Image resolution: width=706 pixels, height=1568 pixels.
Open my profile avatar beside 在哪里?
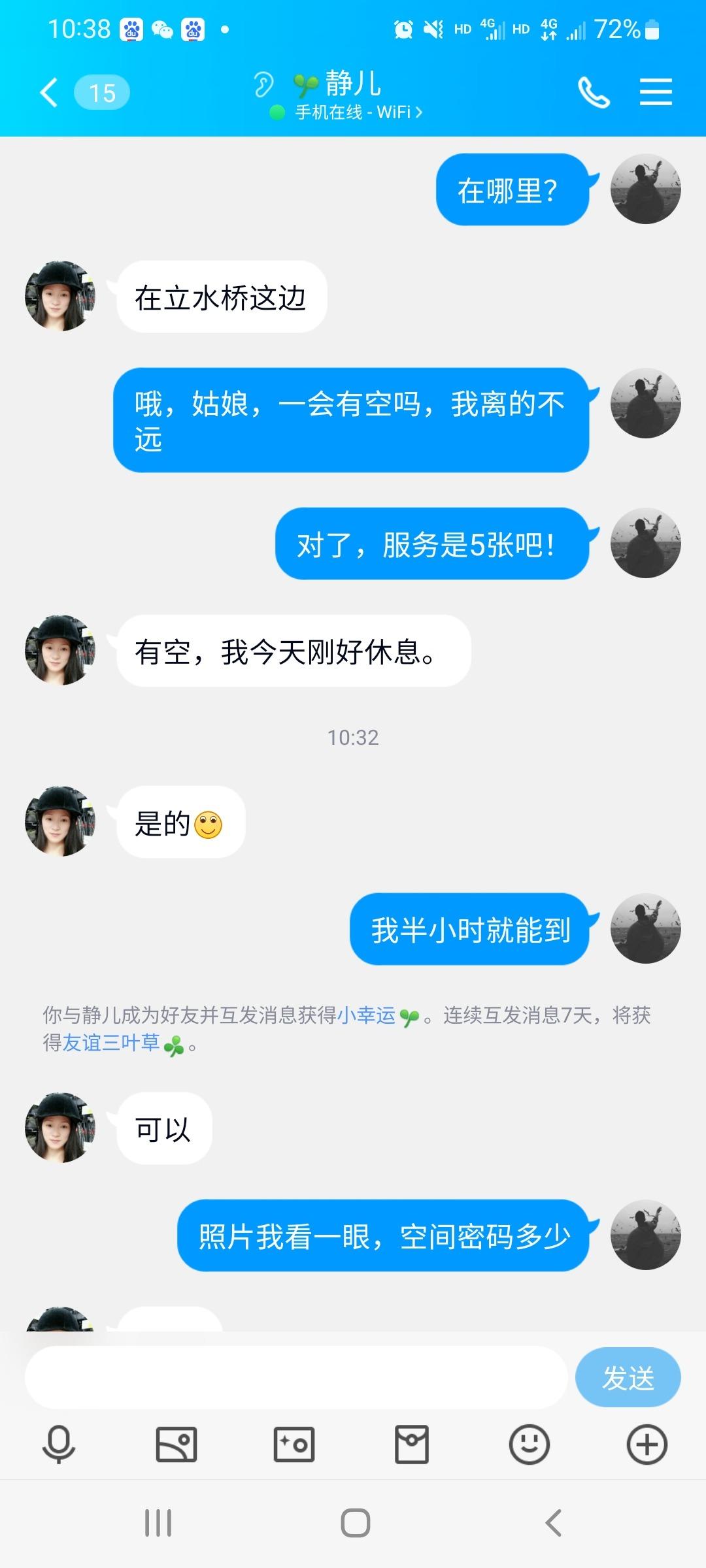[646, 189]
